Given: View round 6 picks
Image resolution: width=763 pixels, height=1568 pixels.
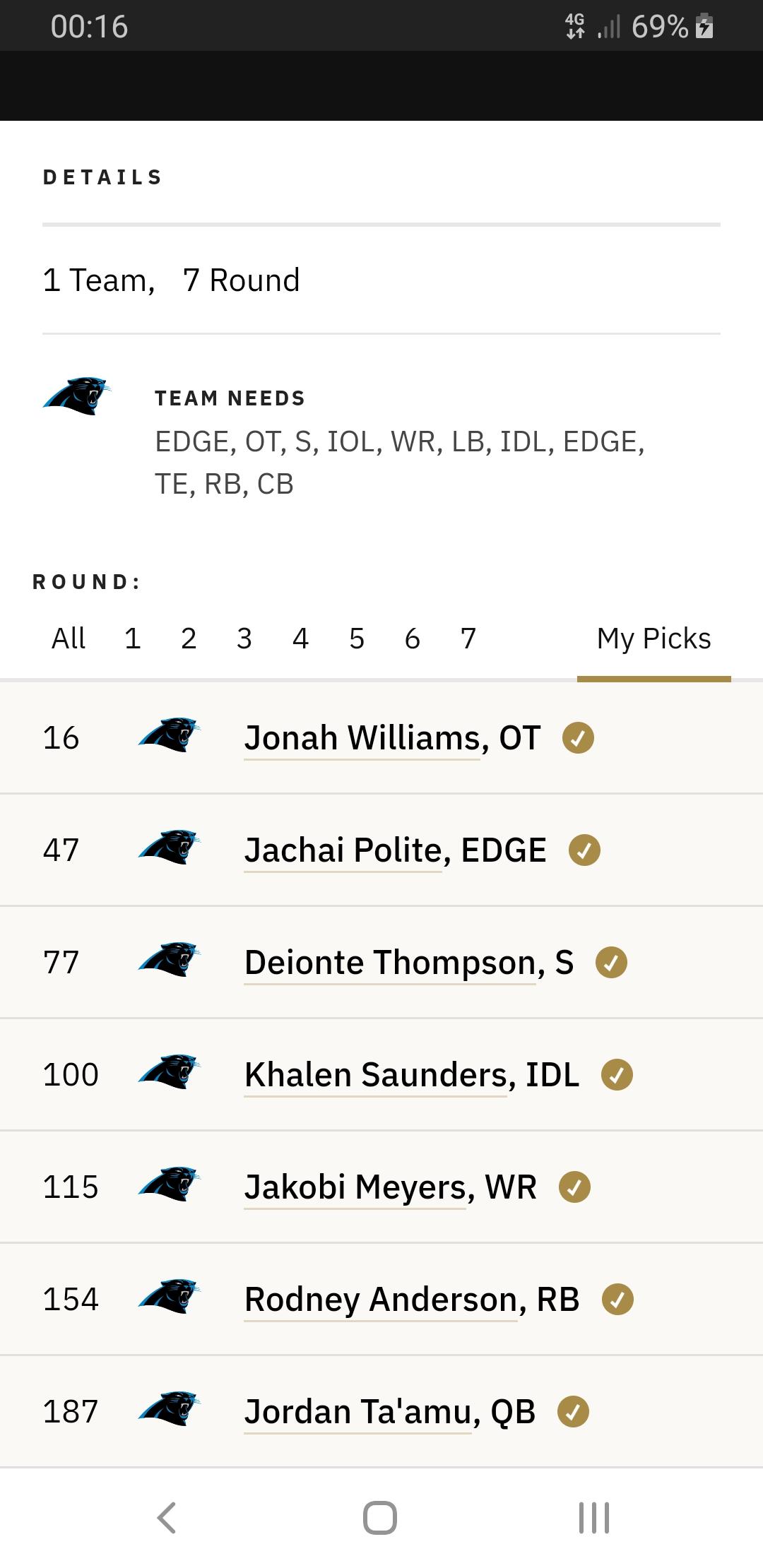Looking at the screenshot, I should click(413, 639).
